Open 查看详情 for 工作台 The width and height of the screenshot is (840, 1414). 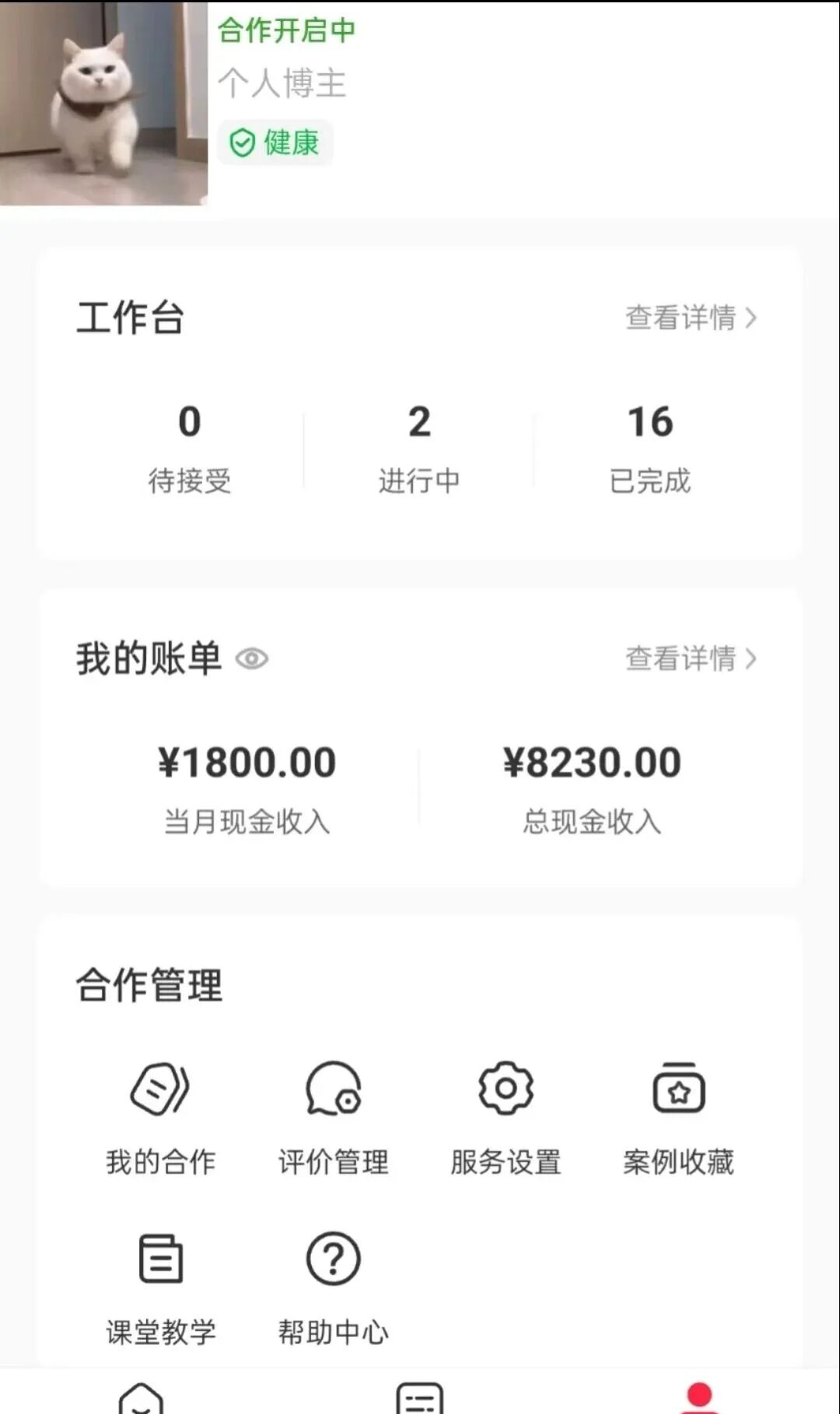pos(691,318)
